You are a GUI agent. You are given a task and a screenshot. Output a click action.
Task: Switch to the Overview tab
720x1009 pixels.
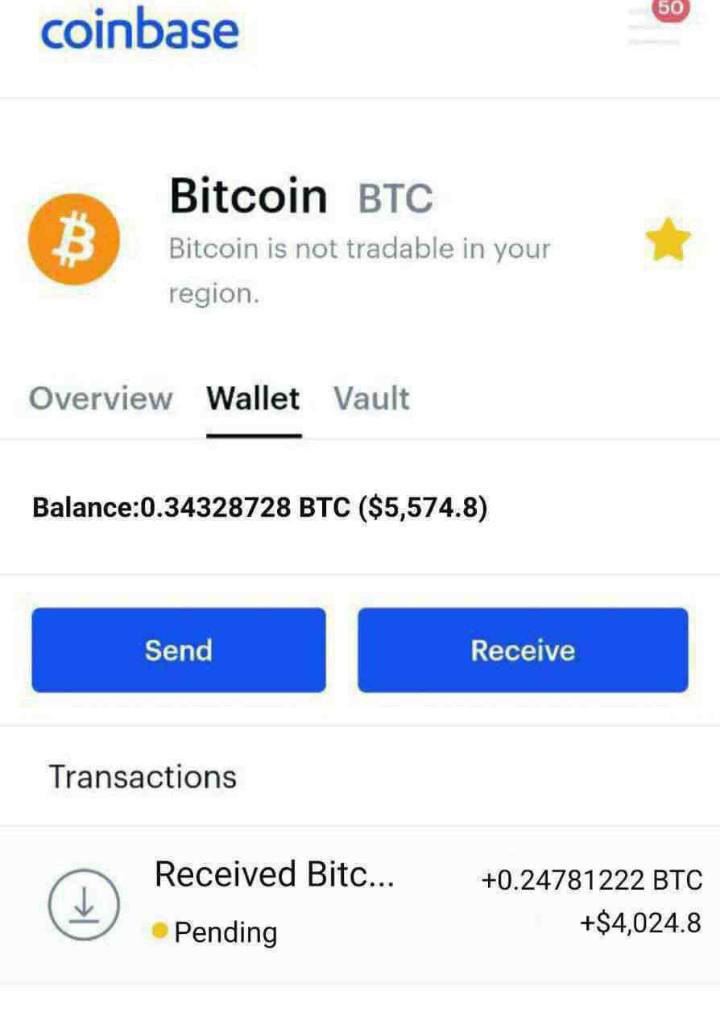pos(100,399)
